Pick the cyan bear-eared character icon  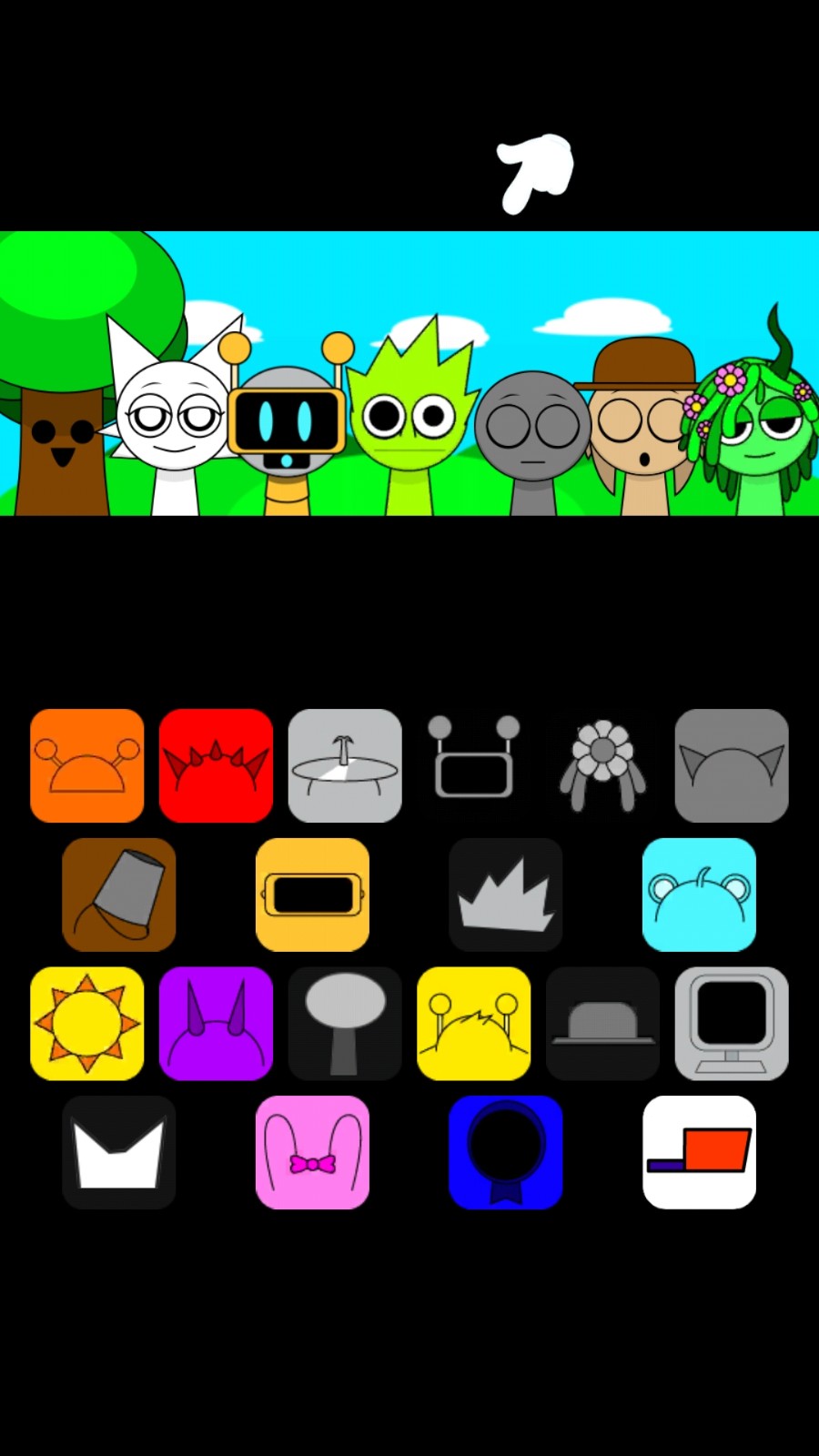point(699,895)
